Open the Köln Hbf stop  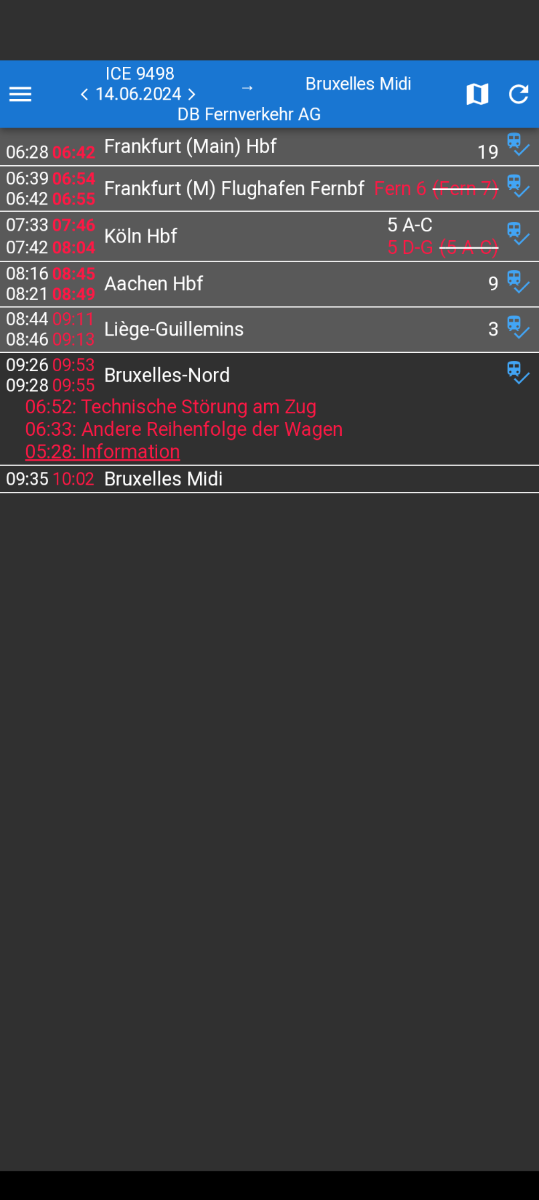point(269,236)
